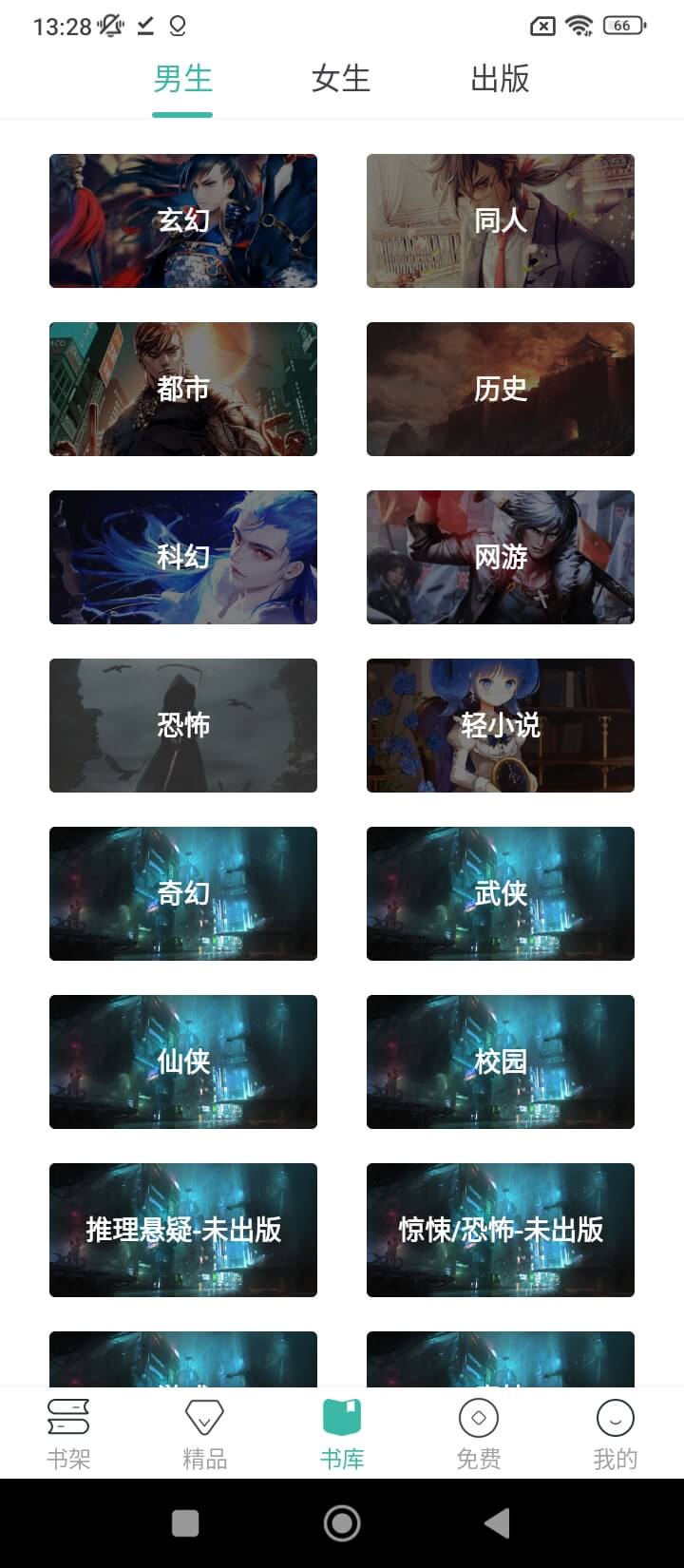
Task: Open 惊悚/恐怖-未出版 category
Action: [x=501, y=1230]
